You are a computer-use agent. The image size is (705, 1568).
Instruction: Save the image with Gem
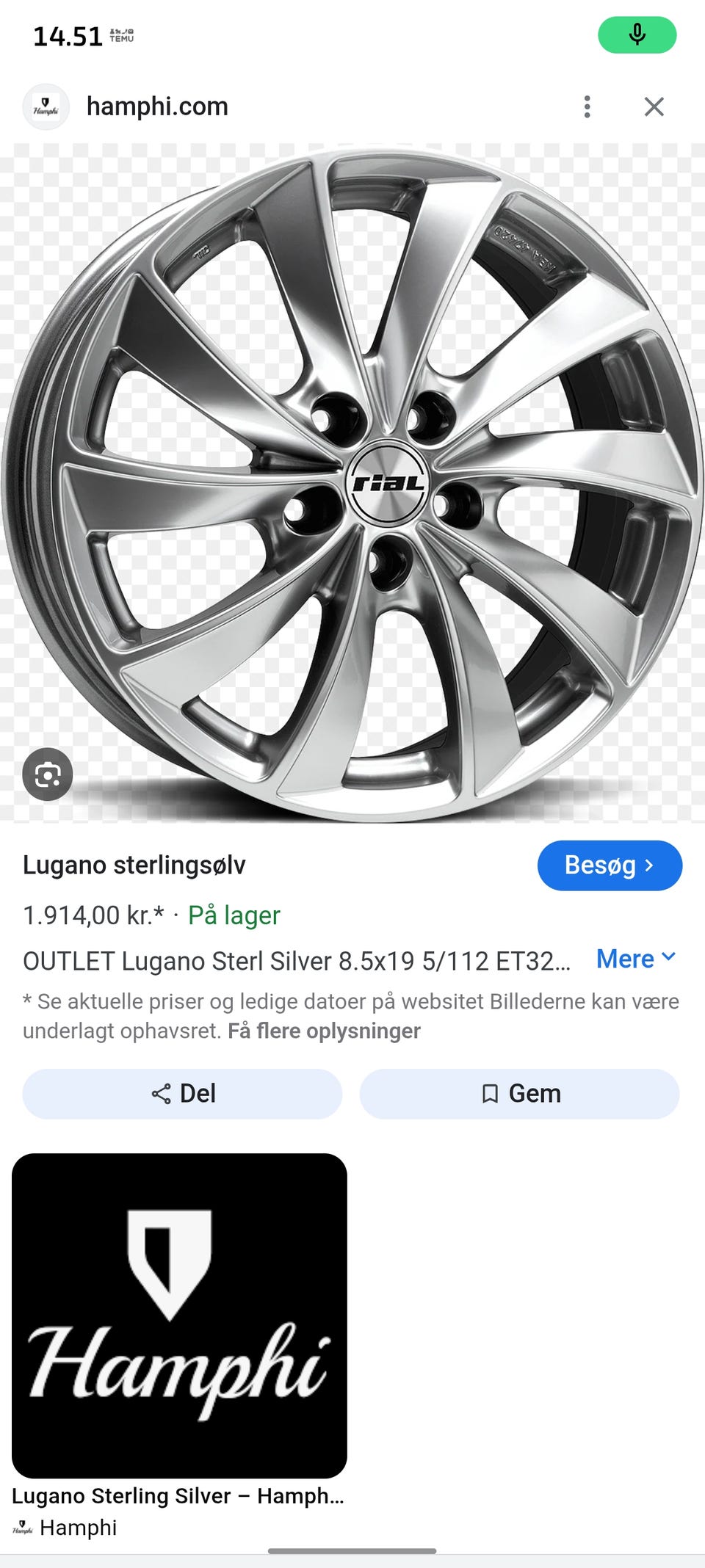(x=519, y=1094)
